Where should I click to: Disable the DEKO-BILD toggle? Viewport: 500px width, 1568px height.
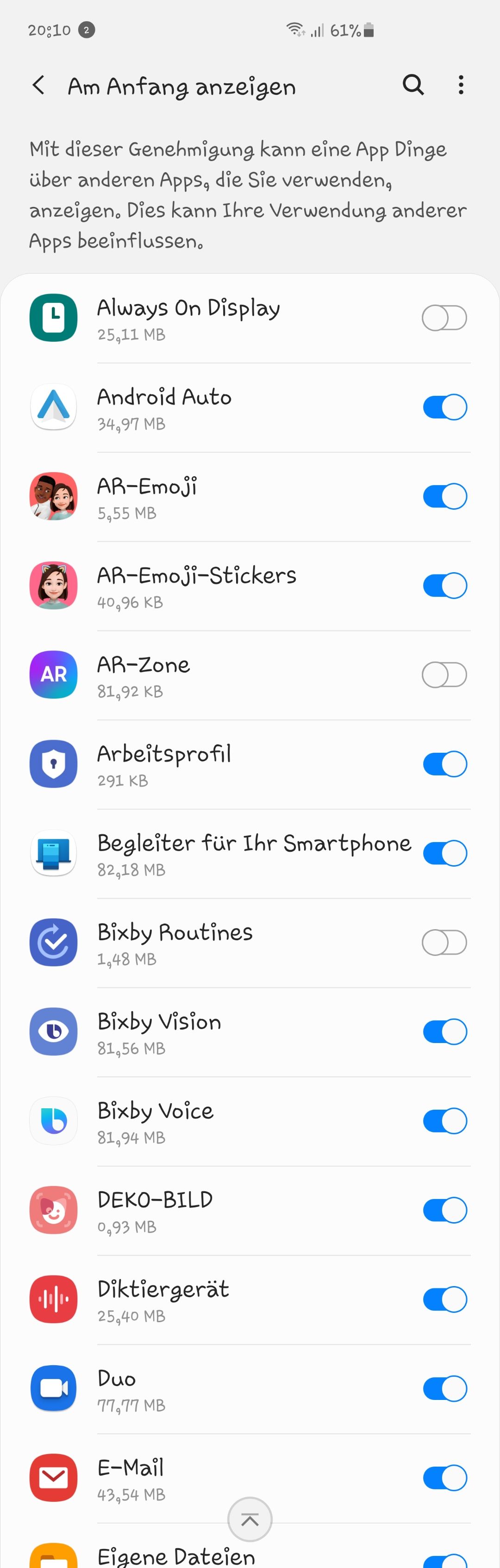(x=444, y=1210)
